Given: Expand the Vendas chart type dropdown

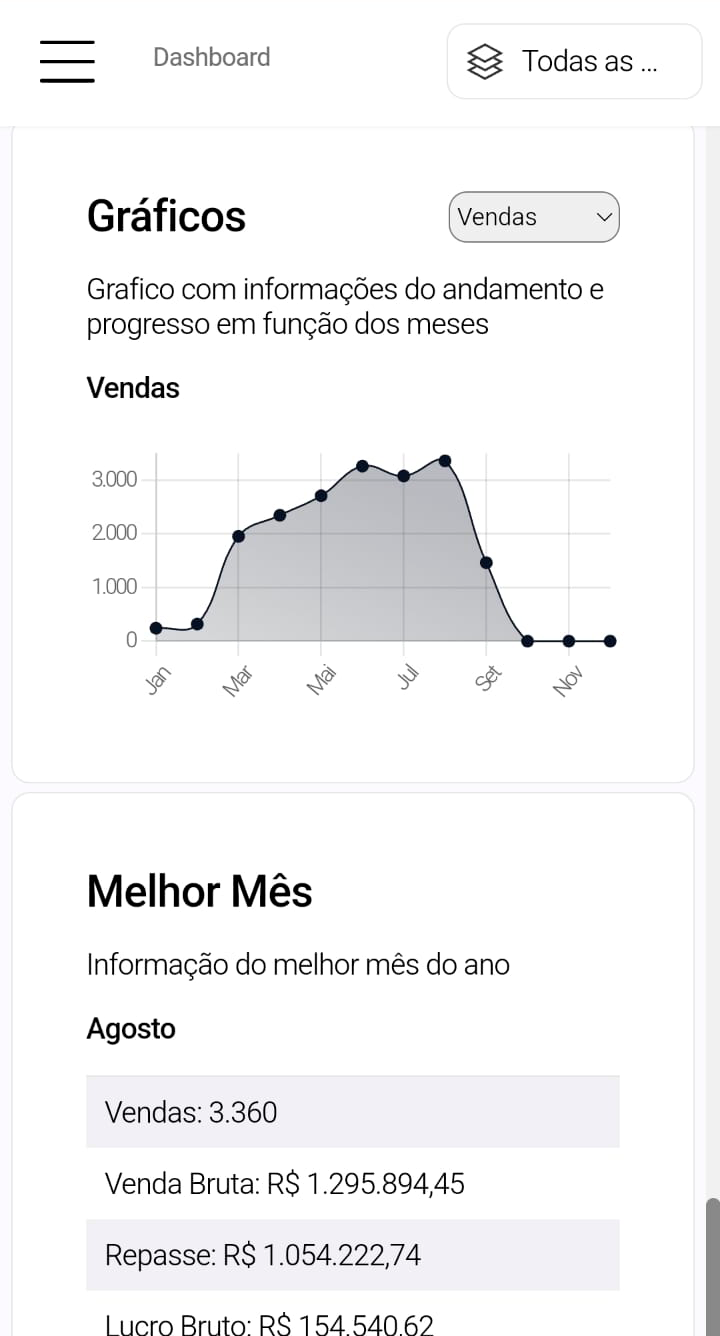Looking at the screenshot, I should point(534,217).
